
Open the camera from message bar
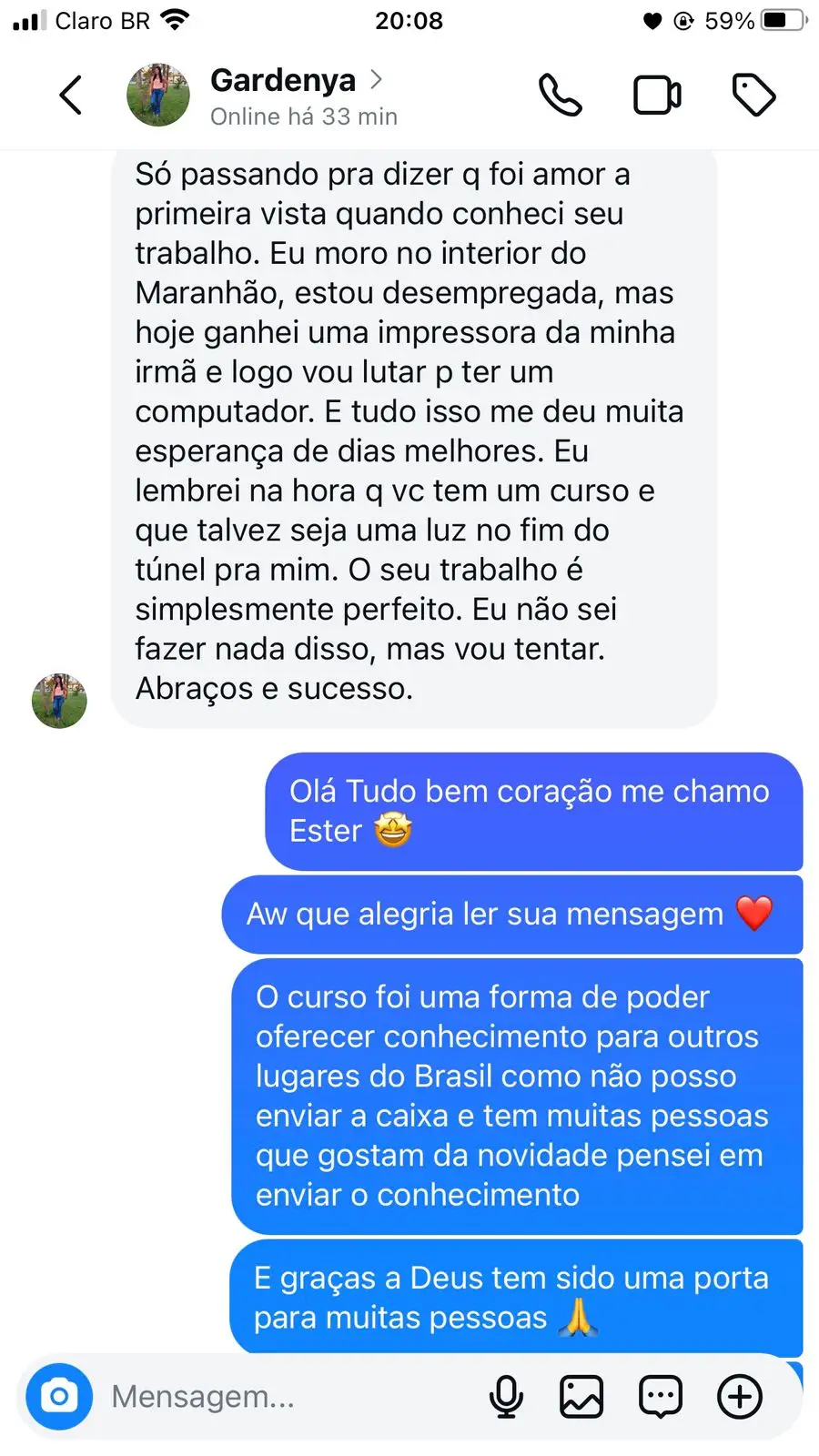(x=59, y=1396)
